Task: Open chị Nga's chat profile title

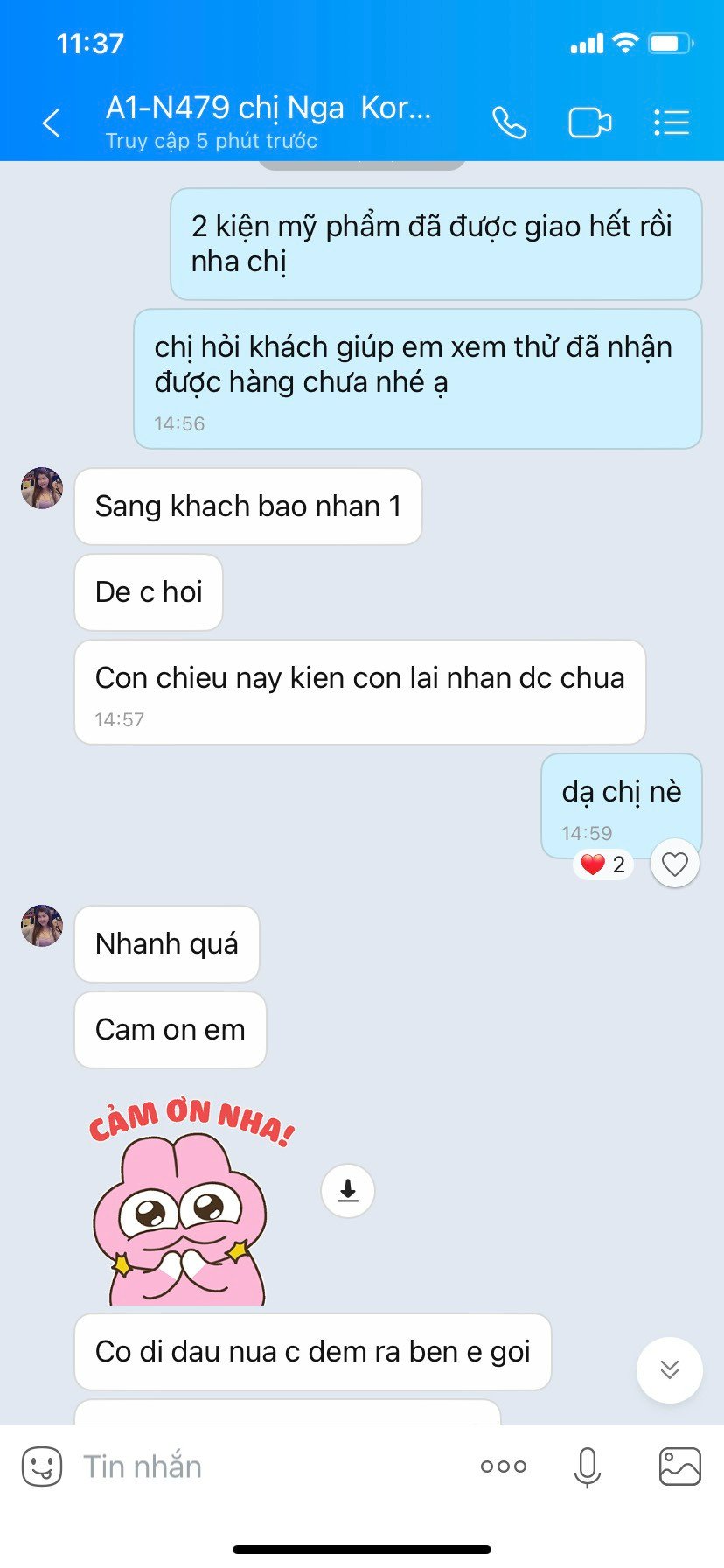Action: tap(268, 109)
